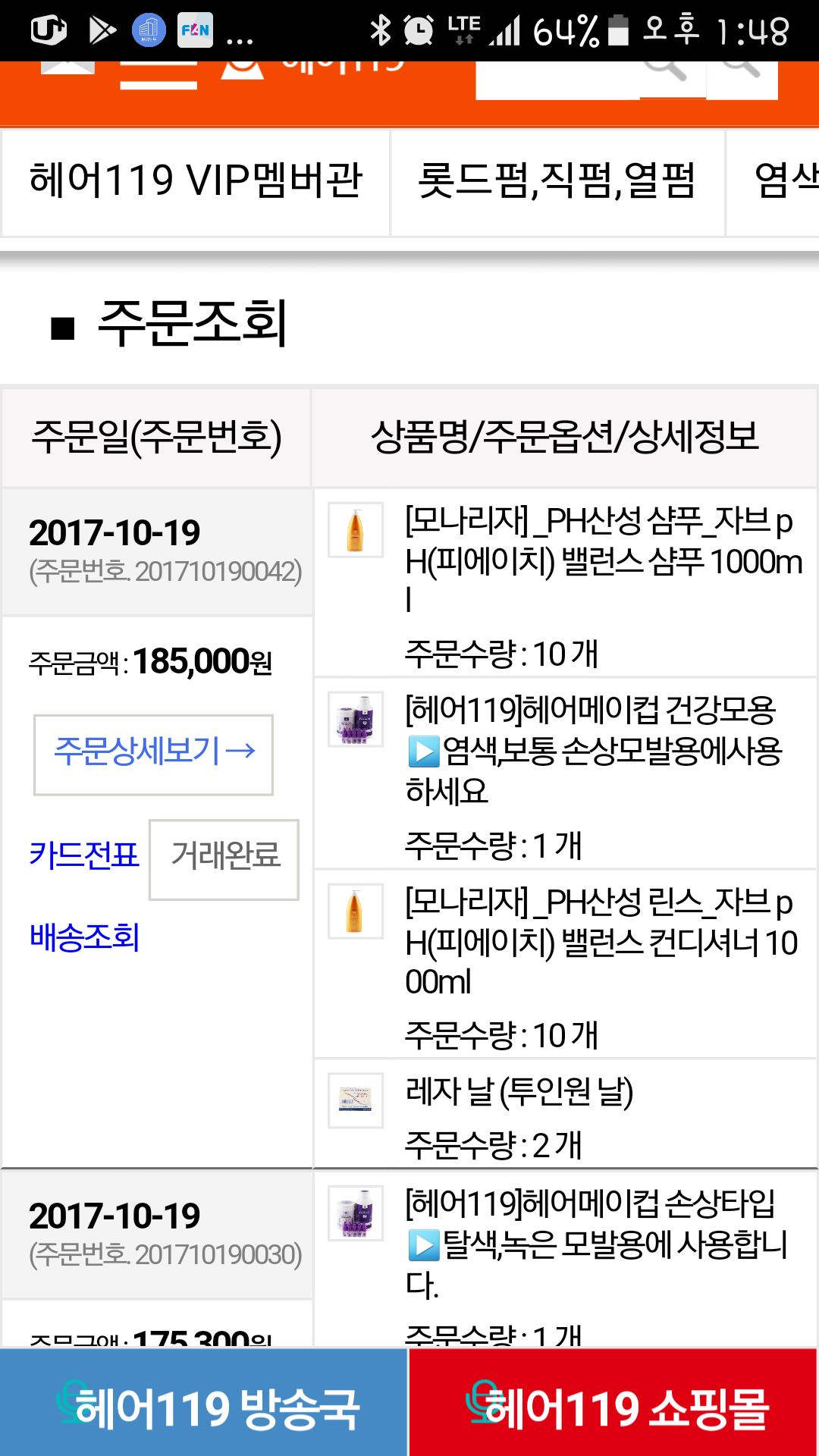Screen dimensions: 819x1456
Task: Open PH산성 린스 밸런스 컨디셔너 product
Action: (x=601, y=941)
